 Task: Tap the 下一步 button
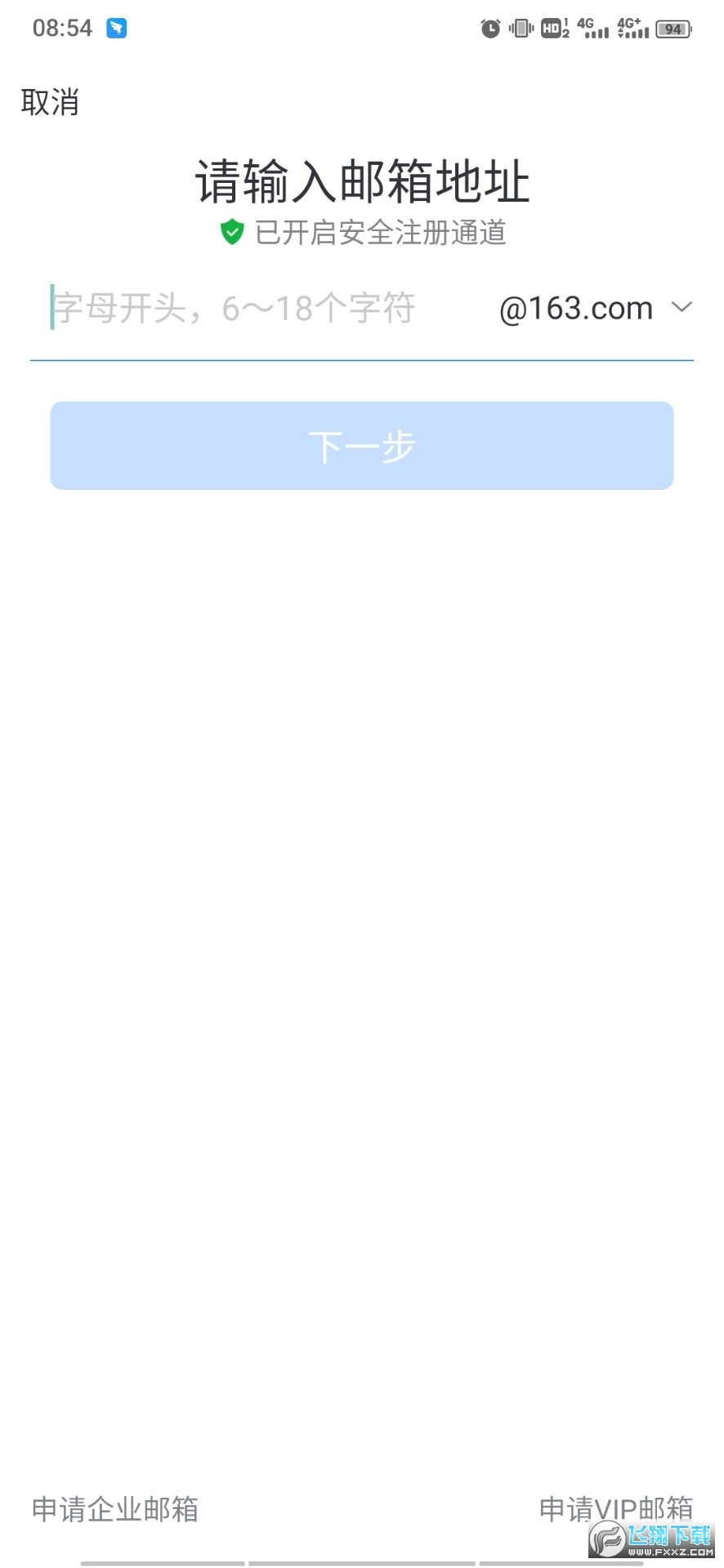click(x=362, y=446)
